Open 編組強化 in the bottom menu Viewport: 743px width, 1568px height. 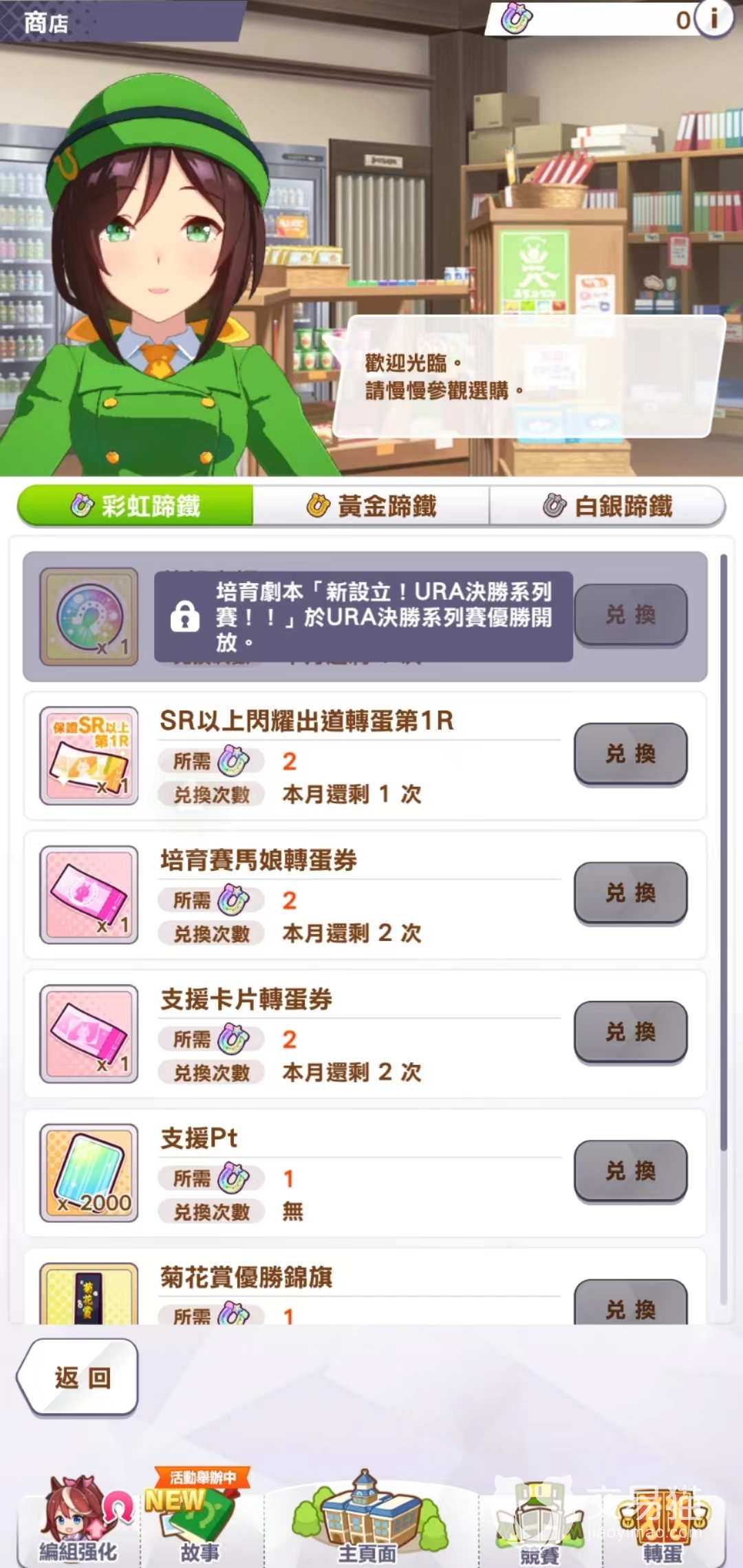pyautogui.click(x=78, y=1521)
